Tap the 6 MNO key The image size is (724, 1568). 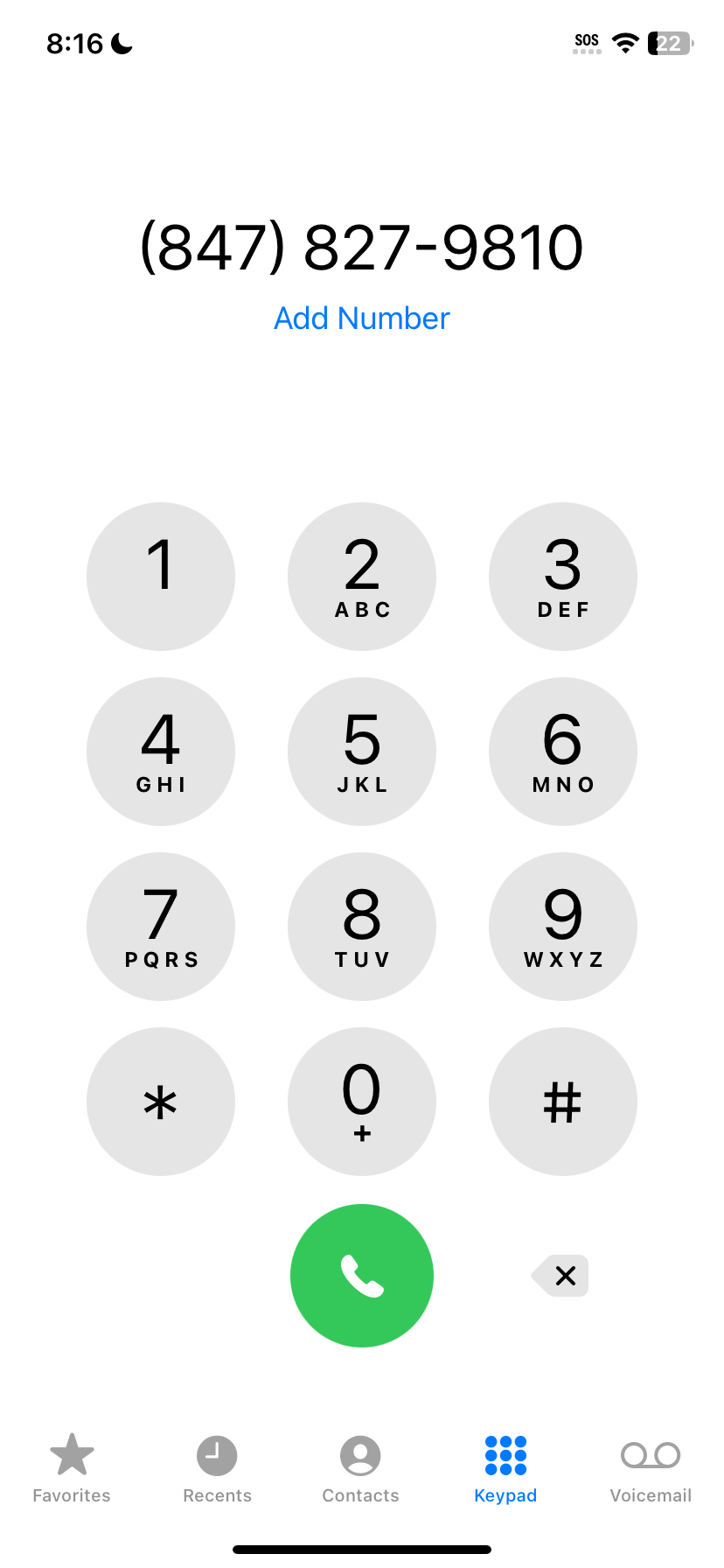(x=563, y=752)
